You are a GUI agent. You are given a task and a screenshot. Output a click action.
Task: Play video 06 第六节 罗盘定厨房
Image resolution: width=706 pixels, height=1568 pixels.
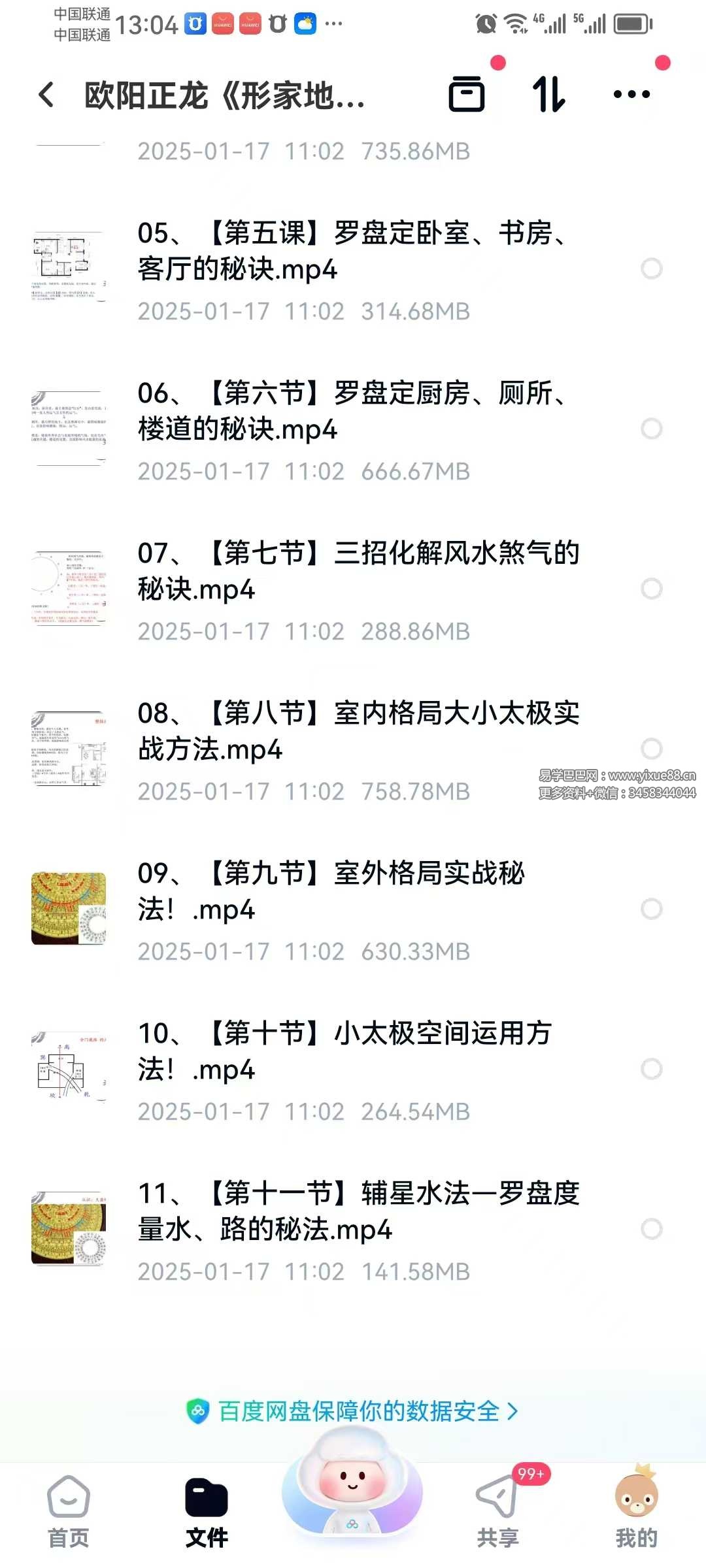(353, 412)
